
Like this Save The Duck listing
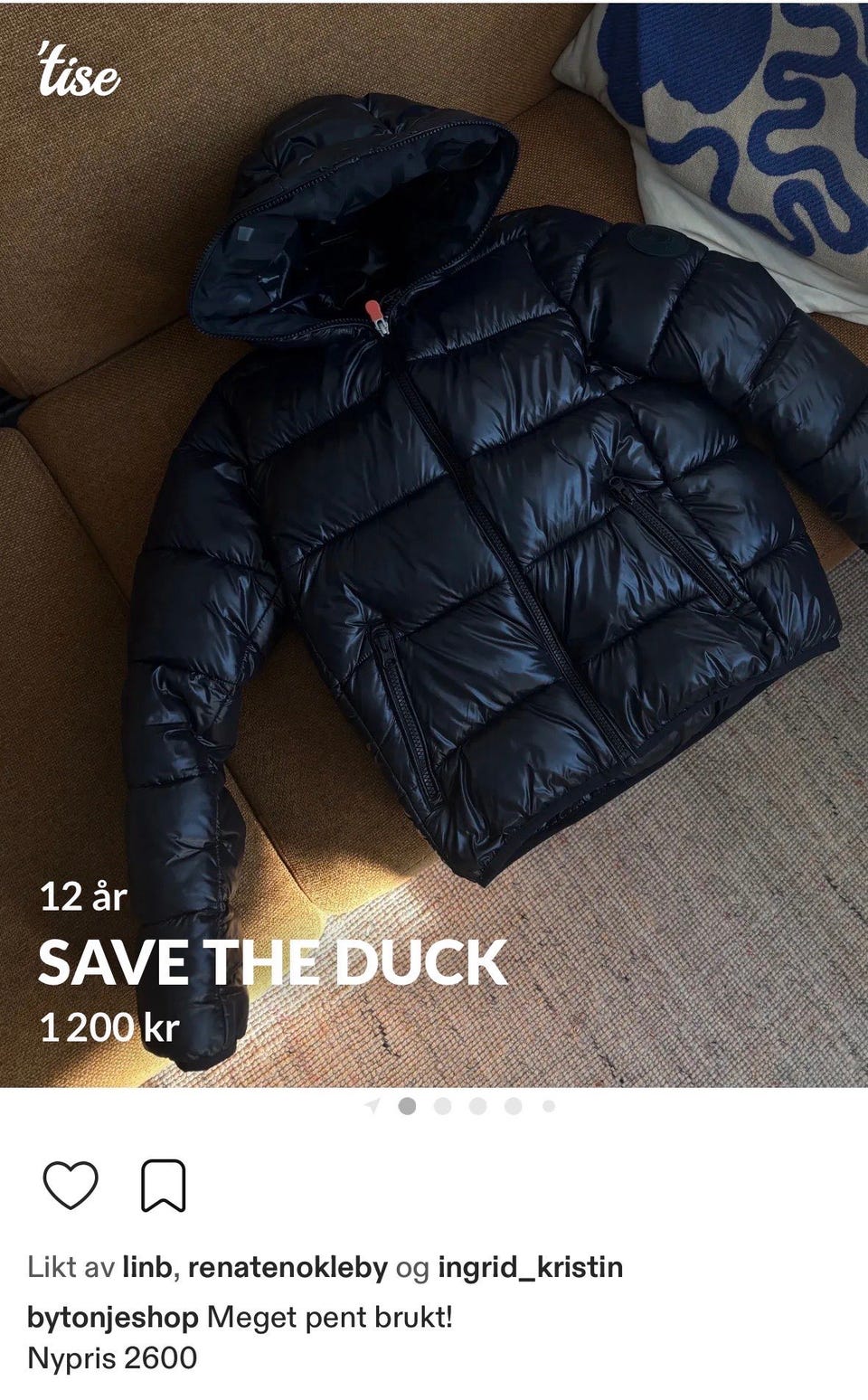coord(71,1185)
